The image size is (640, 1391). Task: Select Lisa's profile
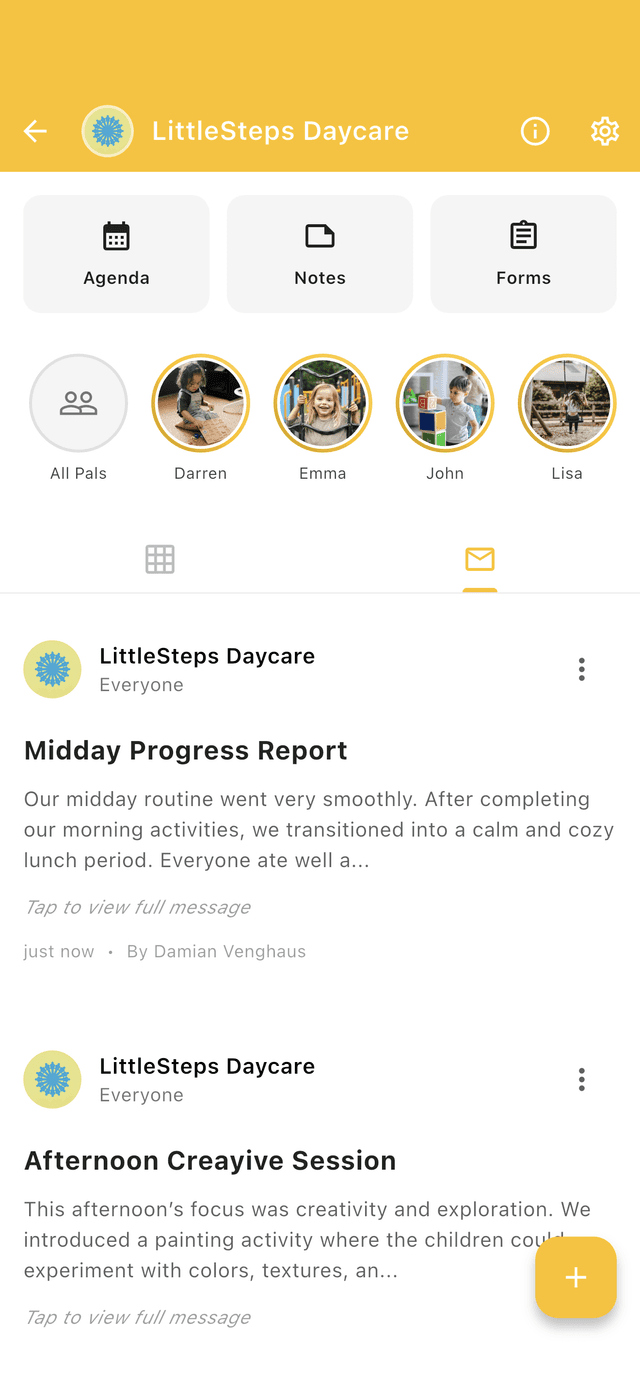pos(567,403)
